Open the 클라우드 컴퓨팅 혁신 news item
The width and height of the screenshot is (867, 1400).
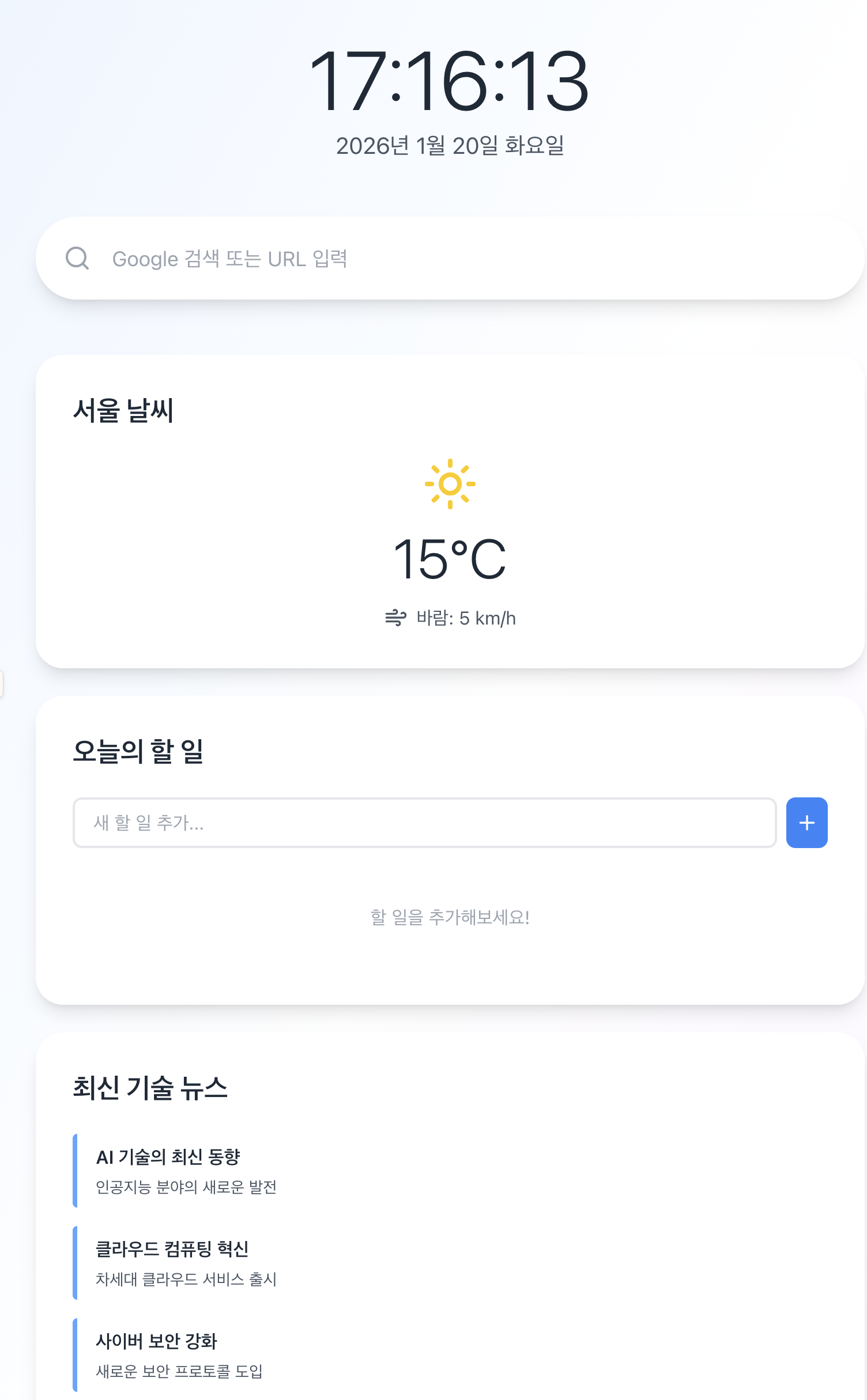[172, 1249]
